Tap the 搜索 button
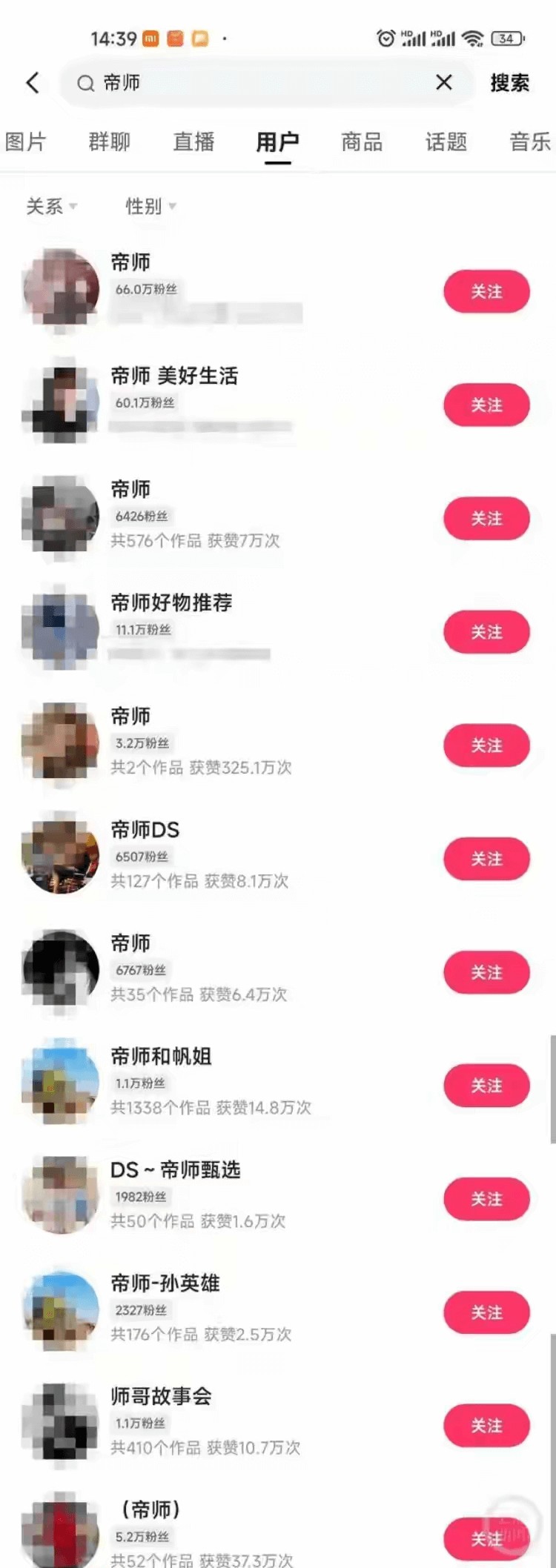 [x=509, y=83]
